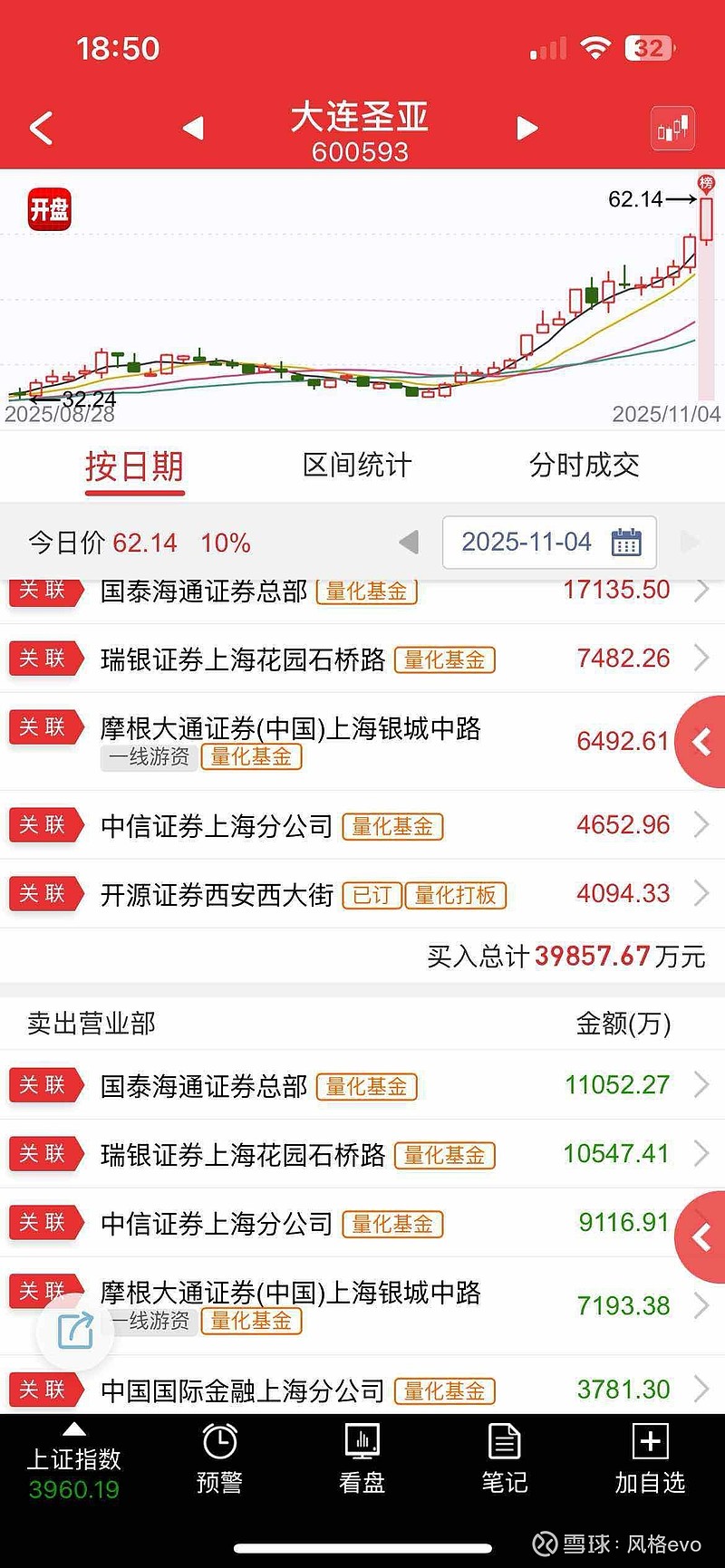Tap the 量化打板 tag
This screenshot has height=1568, width=725.
[455, 896]
